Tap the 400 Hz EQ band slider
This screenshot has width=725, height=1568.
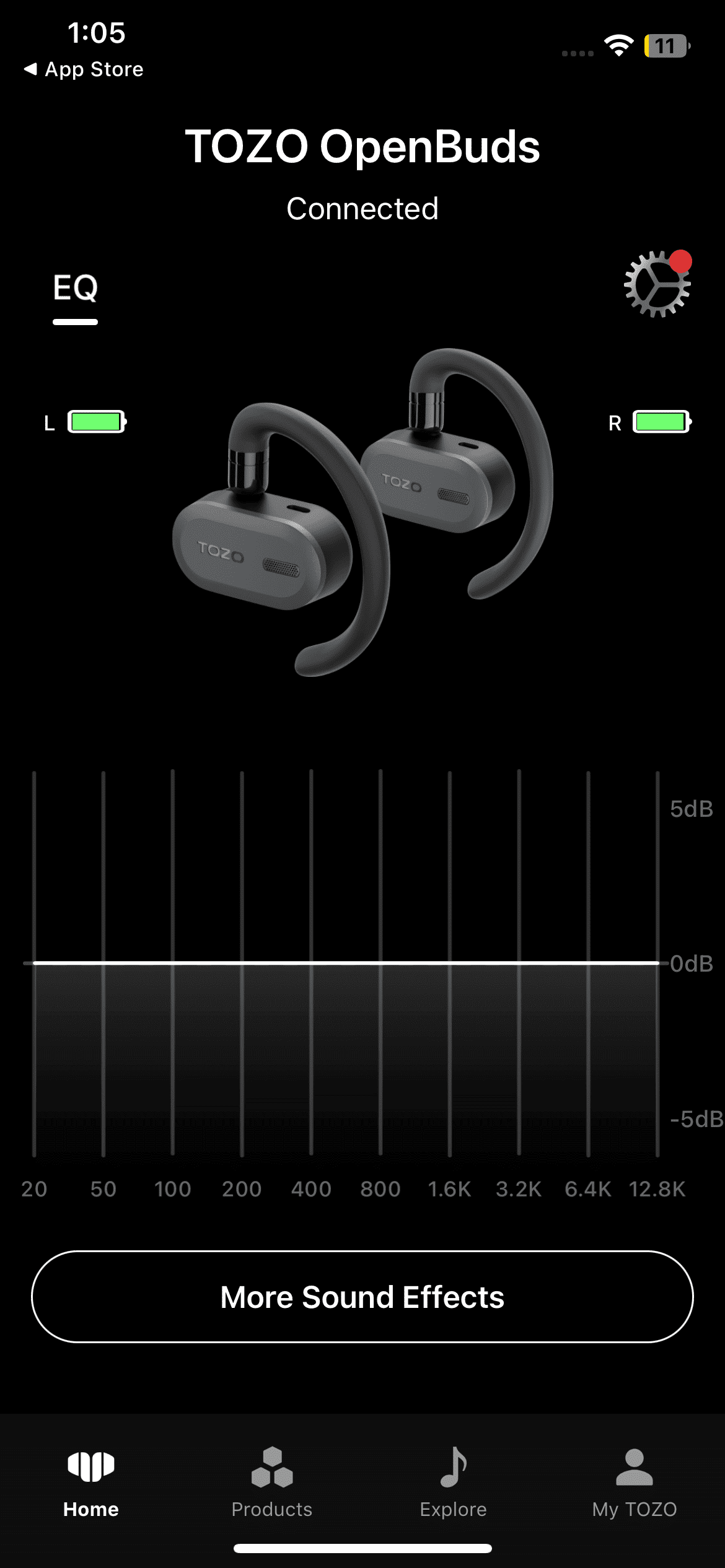(x=311, y=963)
